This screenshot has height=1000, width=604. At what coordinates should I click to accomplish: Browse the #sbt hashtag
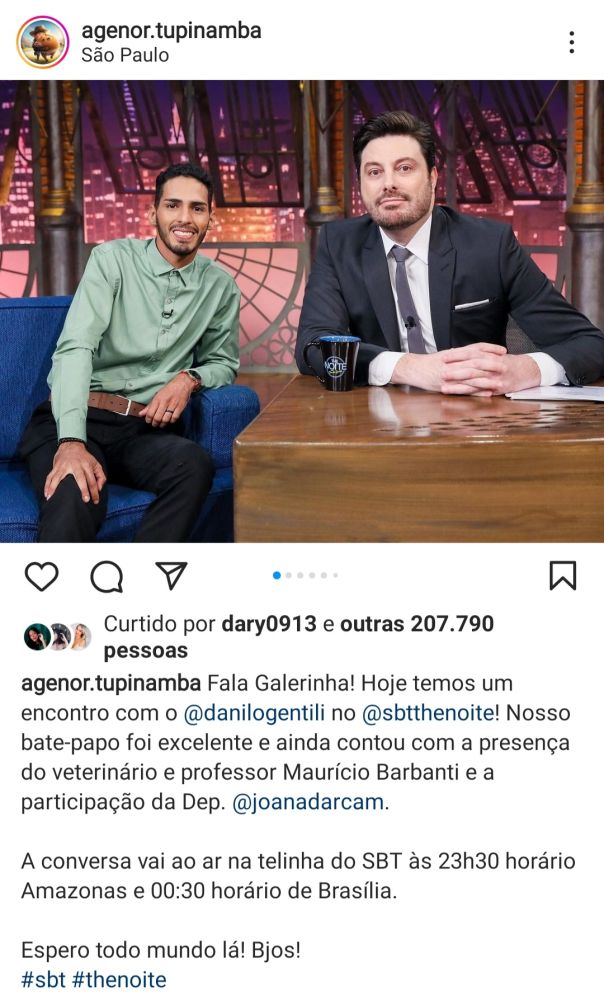pos(43,980)
